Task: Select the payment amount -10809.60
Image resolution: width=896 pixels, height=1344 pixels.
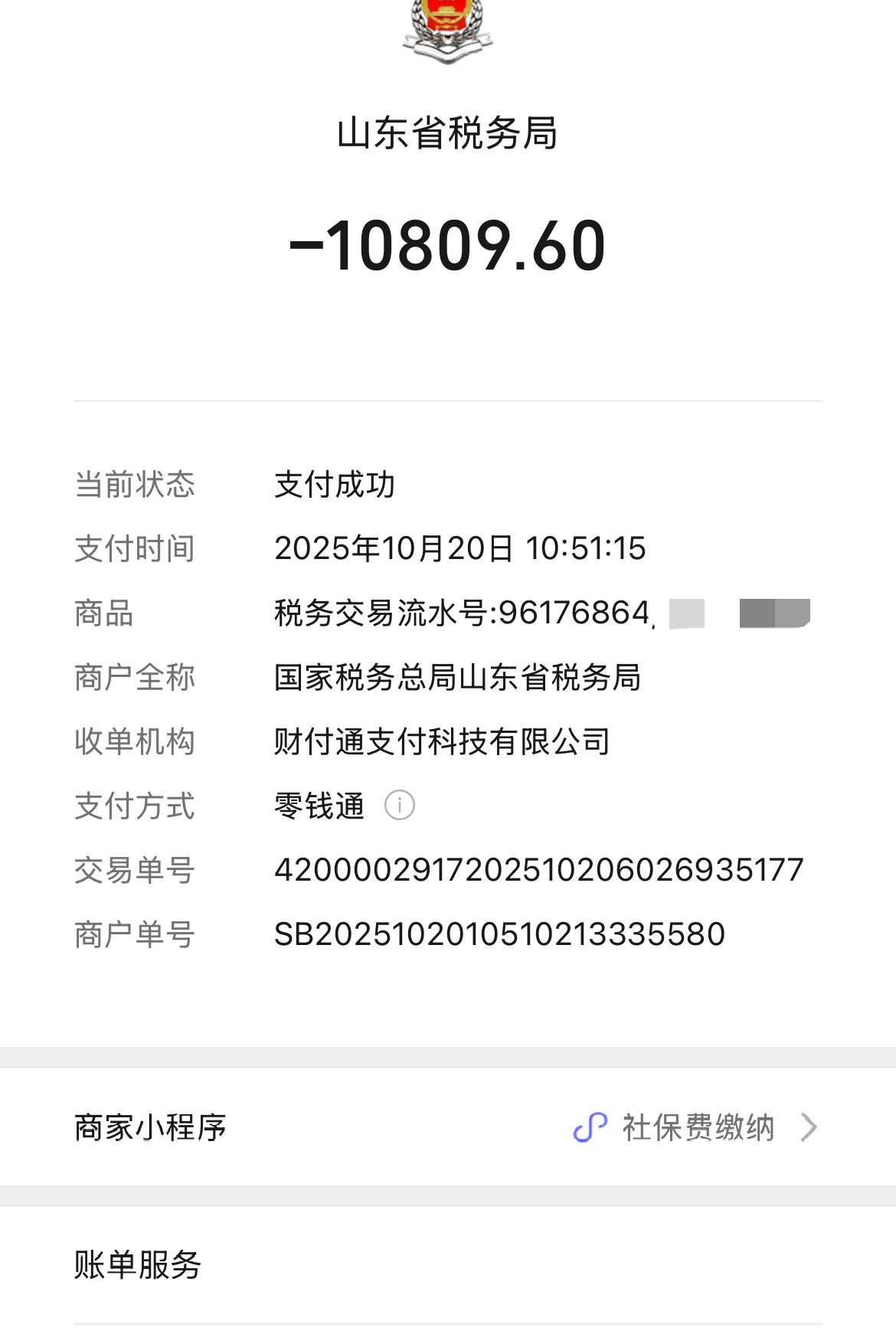Action: pos(448,245)
